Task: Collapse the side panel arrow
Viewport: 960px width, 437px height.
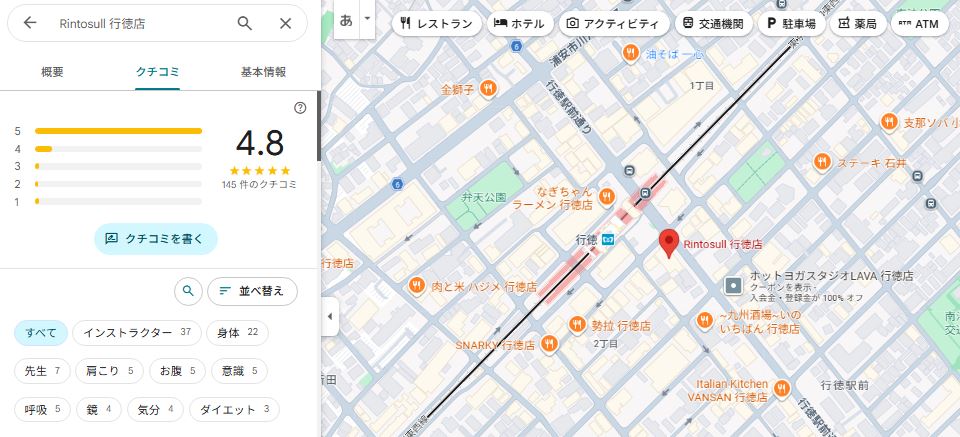Action: 330,317
